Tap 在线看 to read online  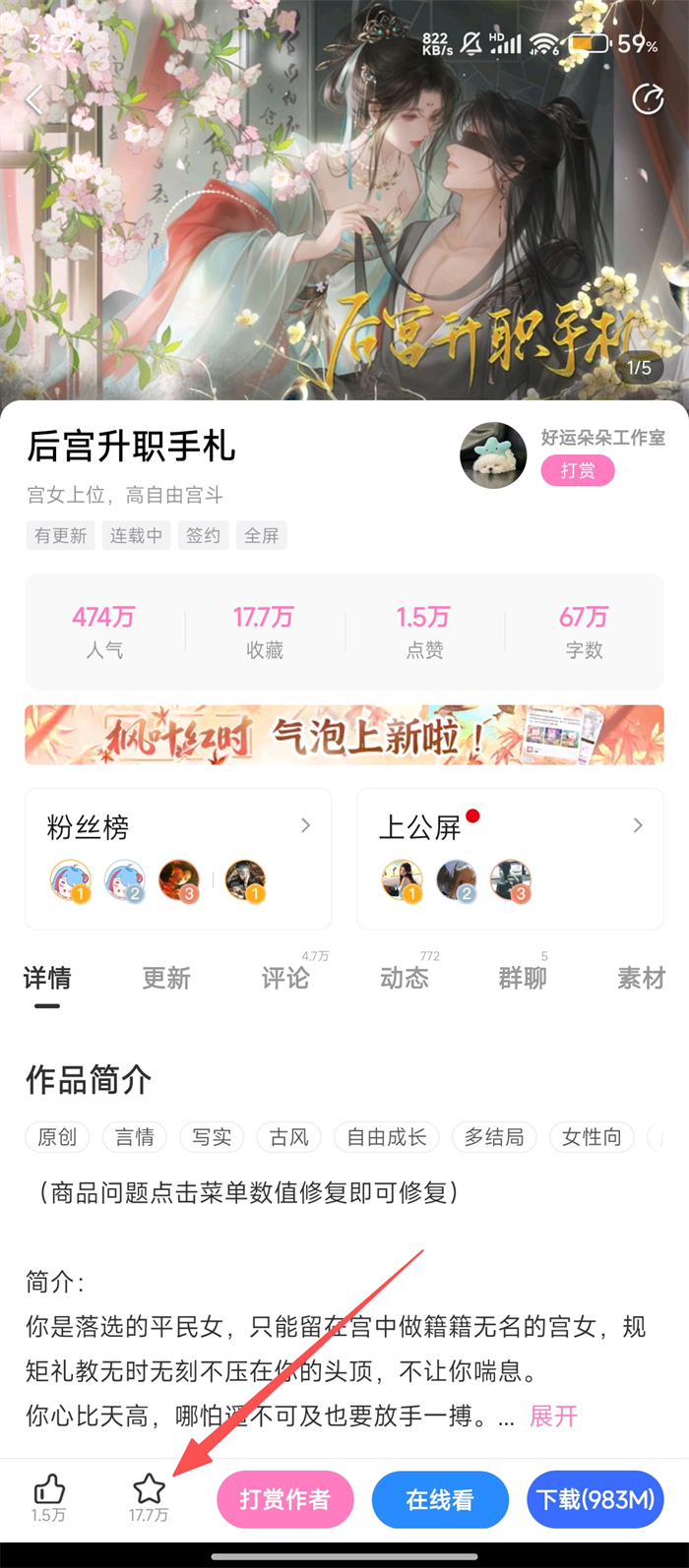point(440,1499)
